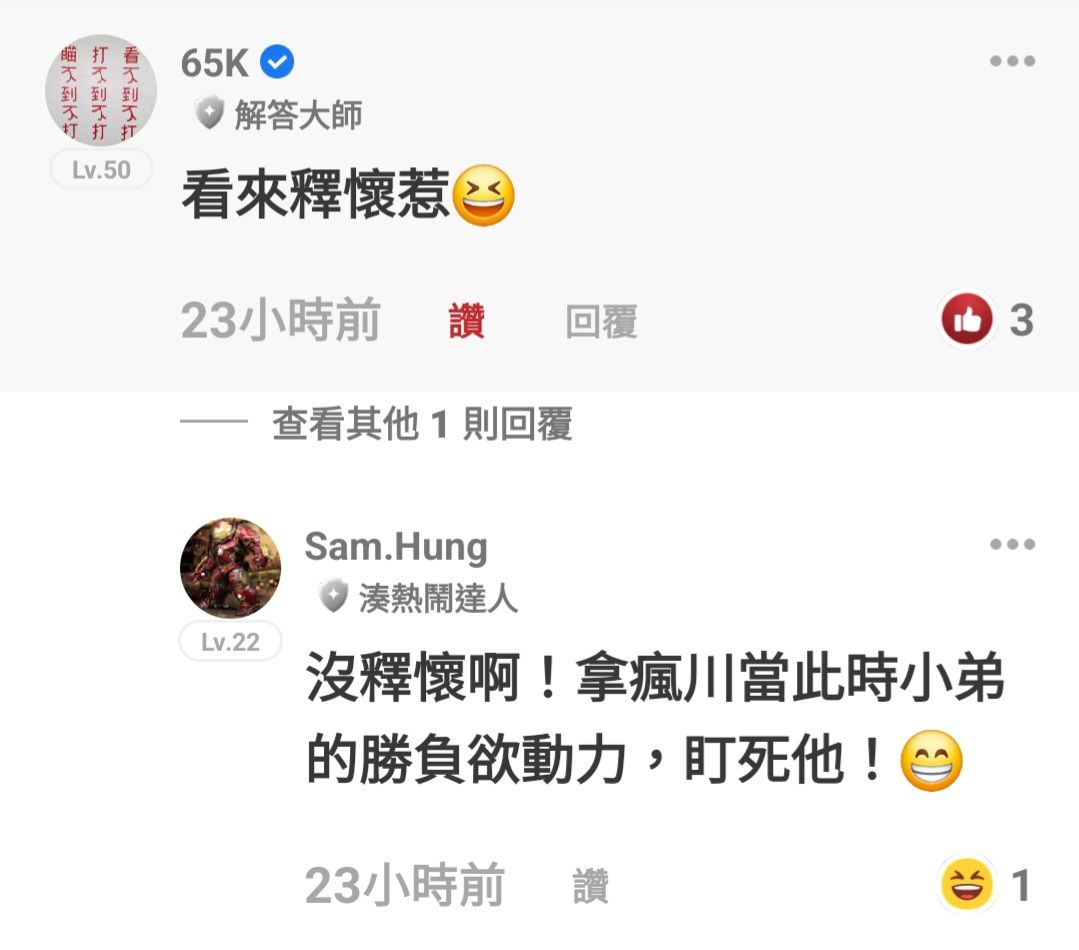The height and width of the screenshot is (950, 1079).
Task: Expand 查看其他 1 則回覆
Action: pyautogui.click(x=421, y=425)
